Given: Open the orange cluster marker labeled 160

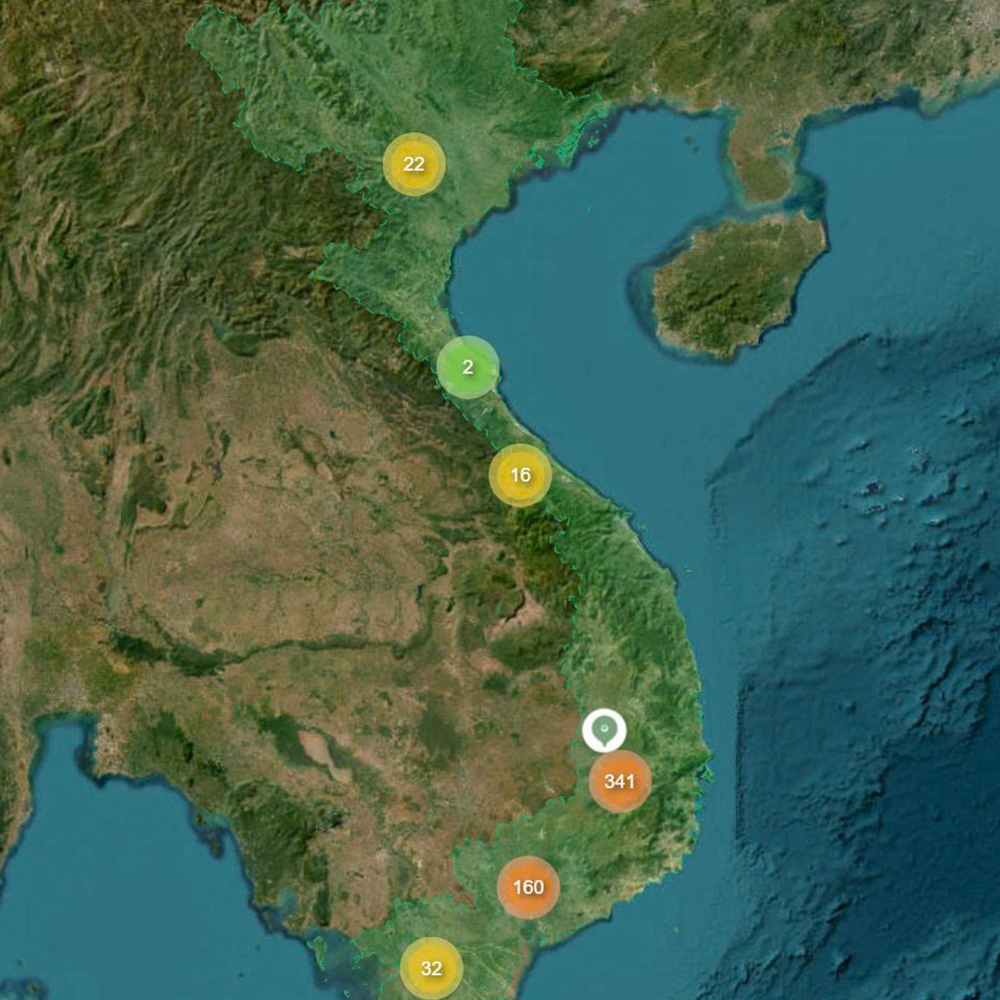Looking at the screenshot, I should click(528, 887).
